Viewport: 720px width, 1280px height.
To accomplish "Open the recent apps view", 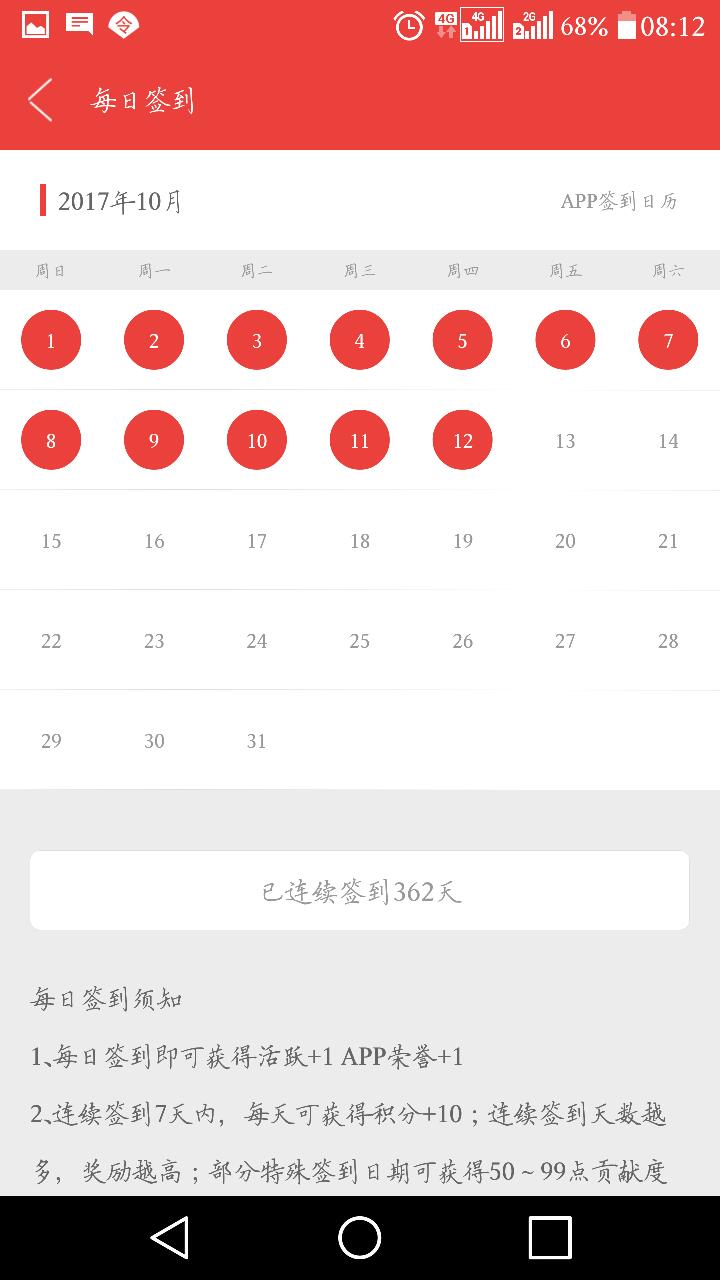I will click(550, 1238).
